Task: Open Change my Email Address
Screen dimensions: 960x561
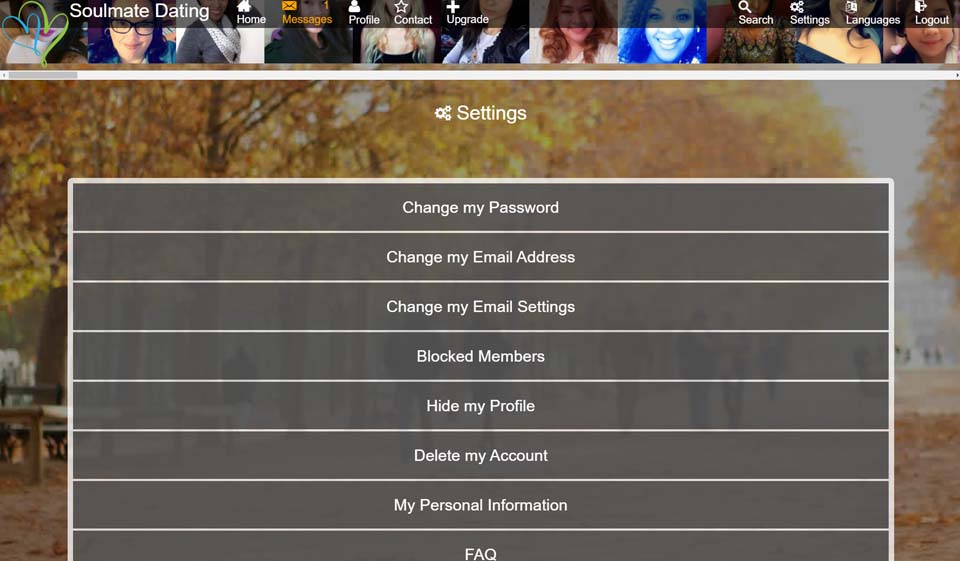Action: [480, 257]
